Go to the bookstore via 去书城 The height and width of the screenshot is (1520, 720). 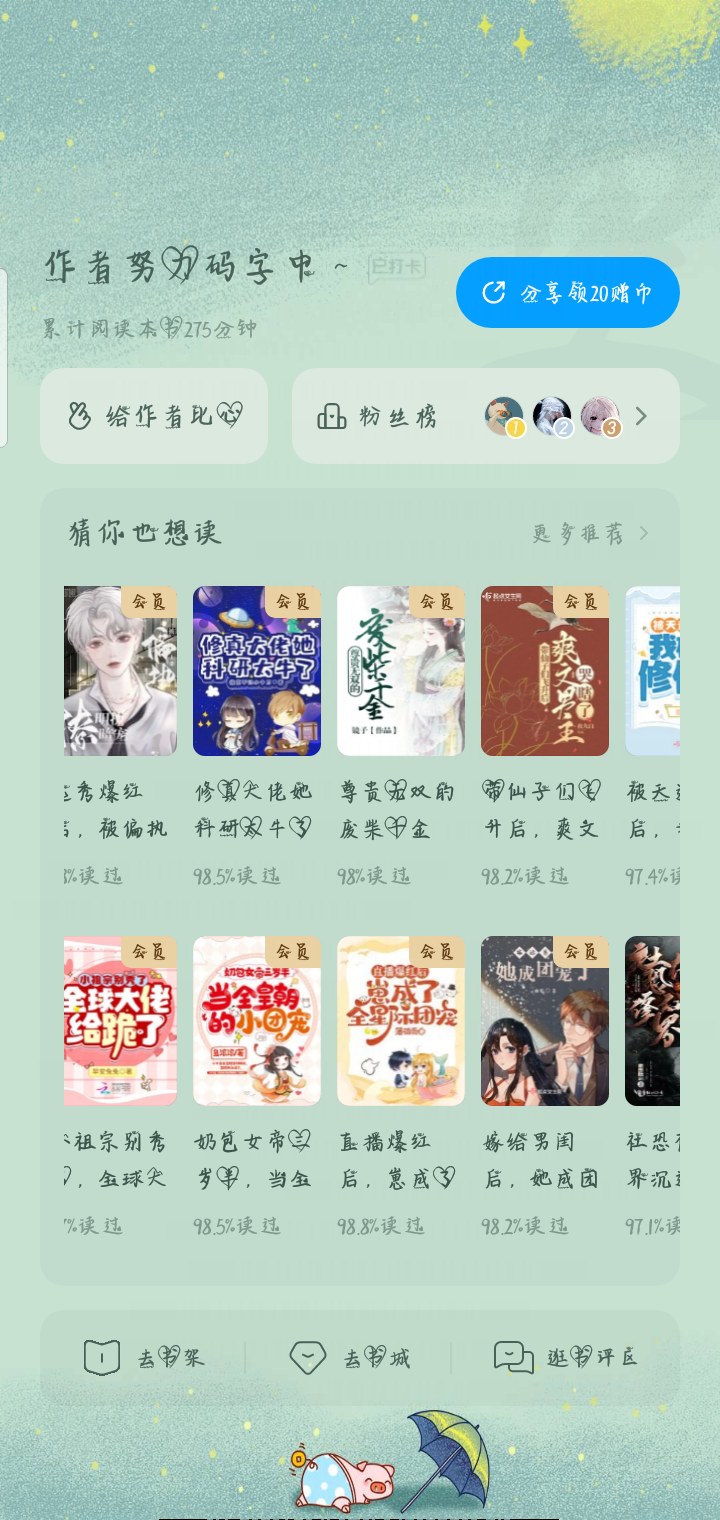tap(350, 1358)
